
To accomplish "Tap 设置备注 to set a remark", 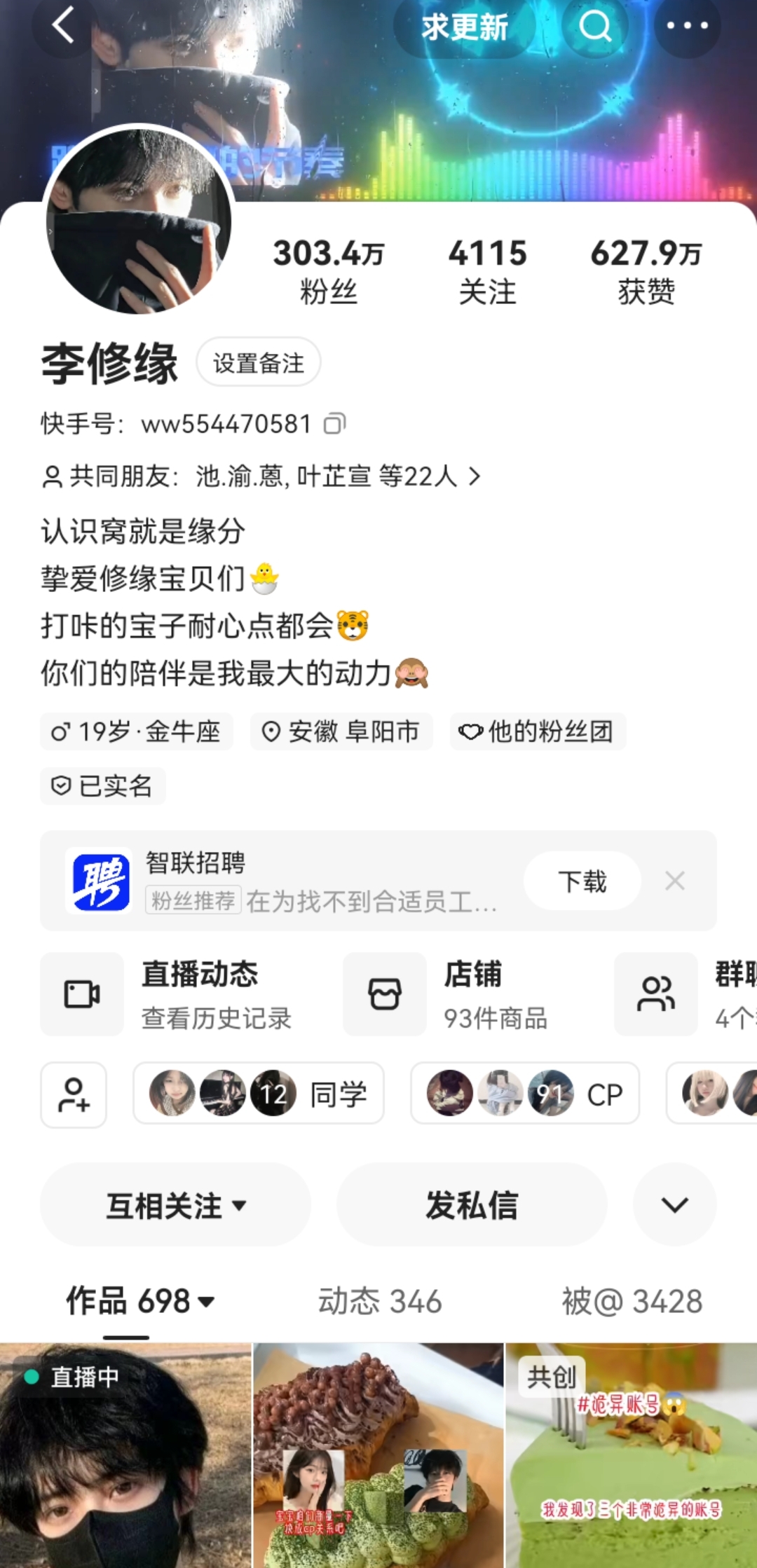I will 259,363.
